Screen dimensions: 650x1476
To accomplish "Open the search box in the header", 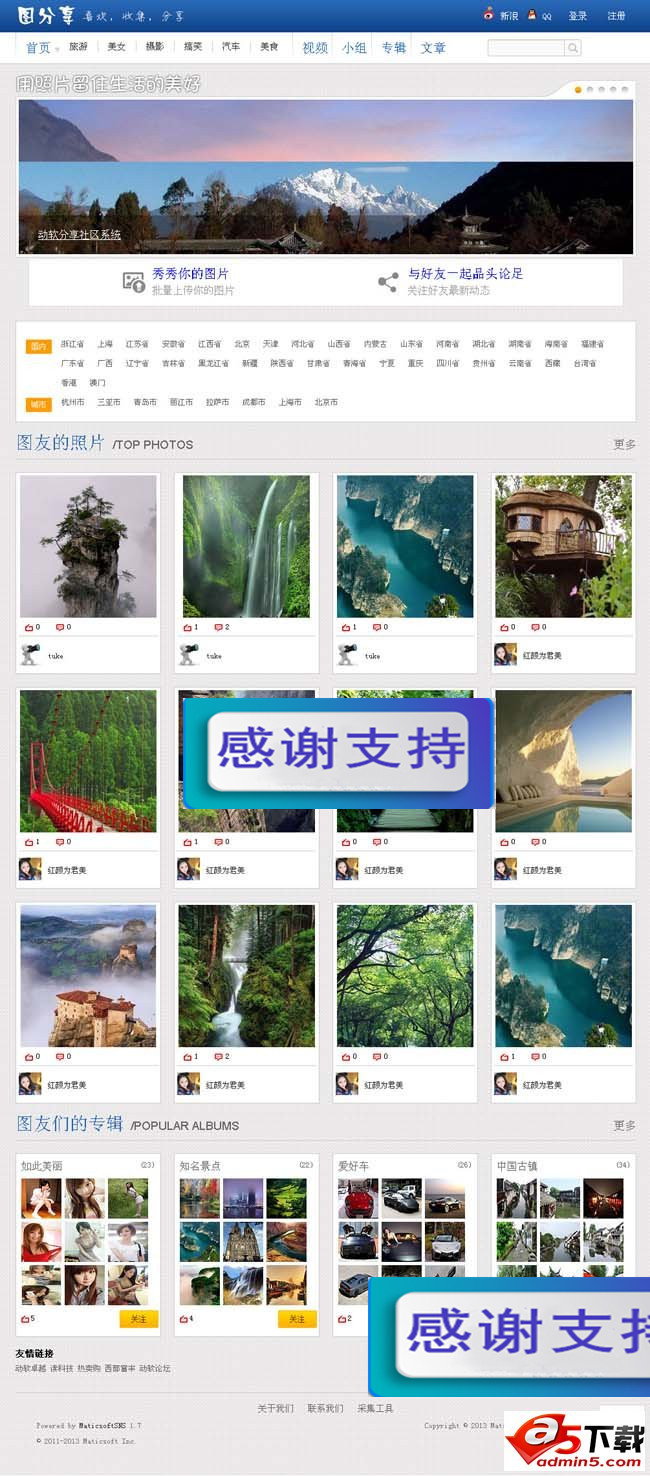I will 526,48.
